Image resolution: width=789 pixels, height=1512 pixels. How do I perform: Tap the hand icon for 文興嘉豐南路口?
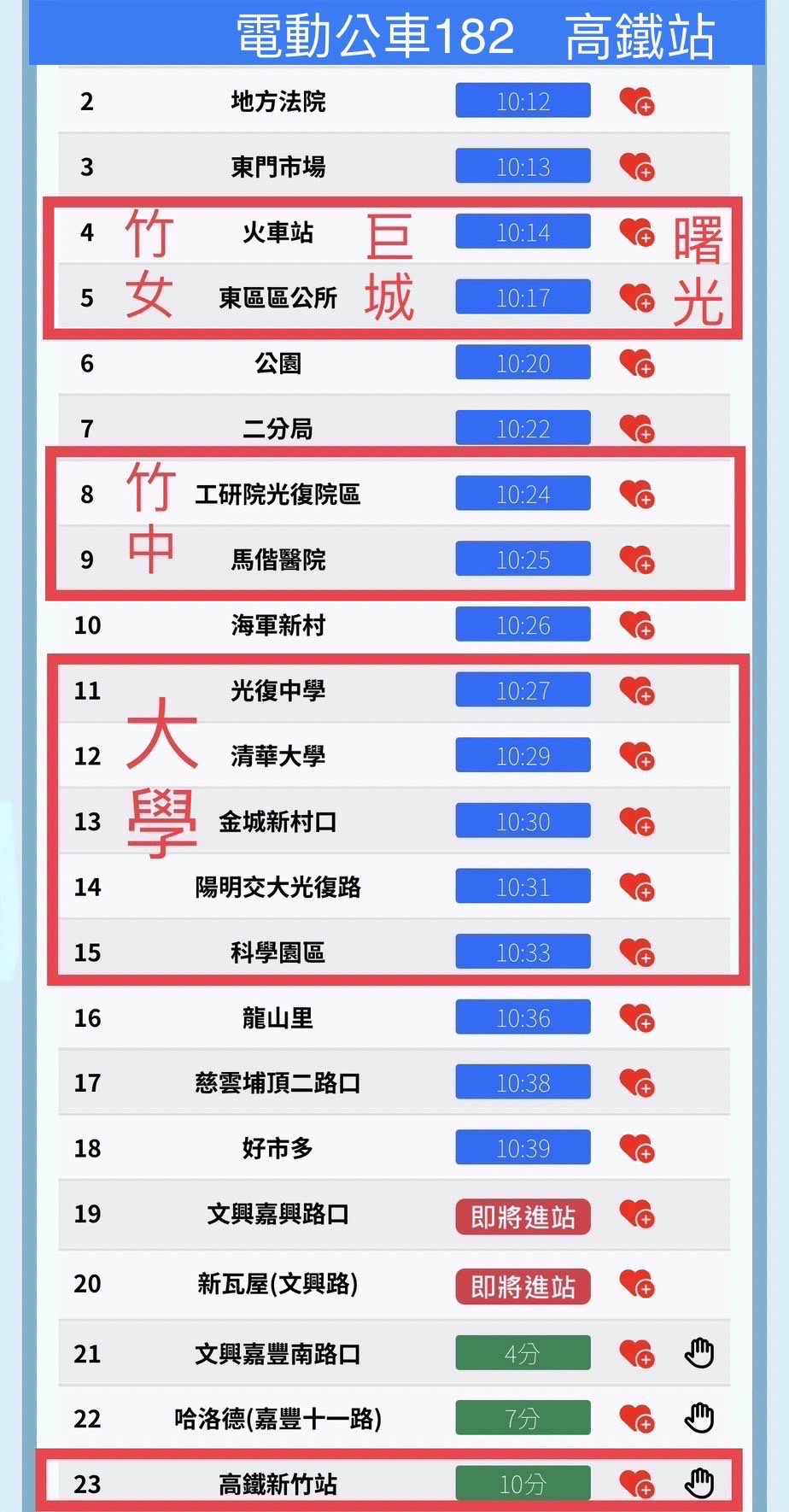[699, 1353]
